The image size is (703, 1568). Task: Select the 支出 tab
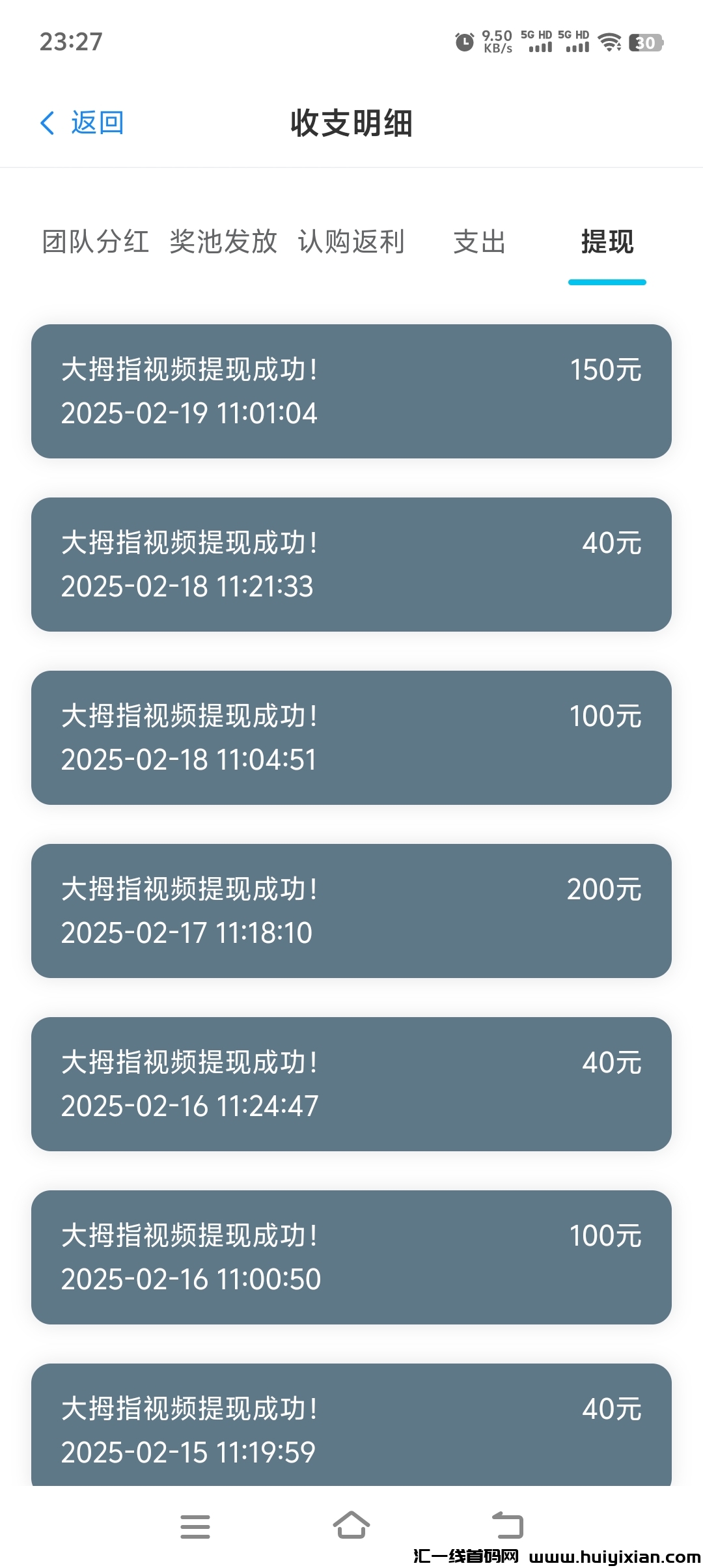[479, 242]
